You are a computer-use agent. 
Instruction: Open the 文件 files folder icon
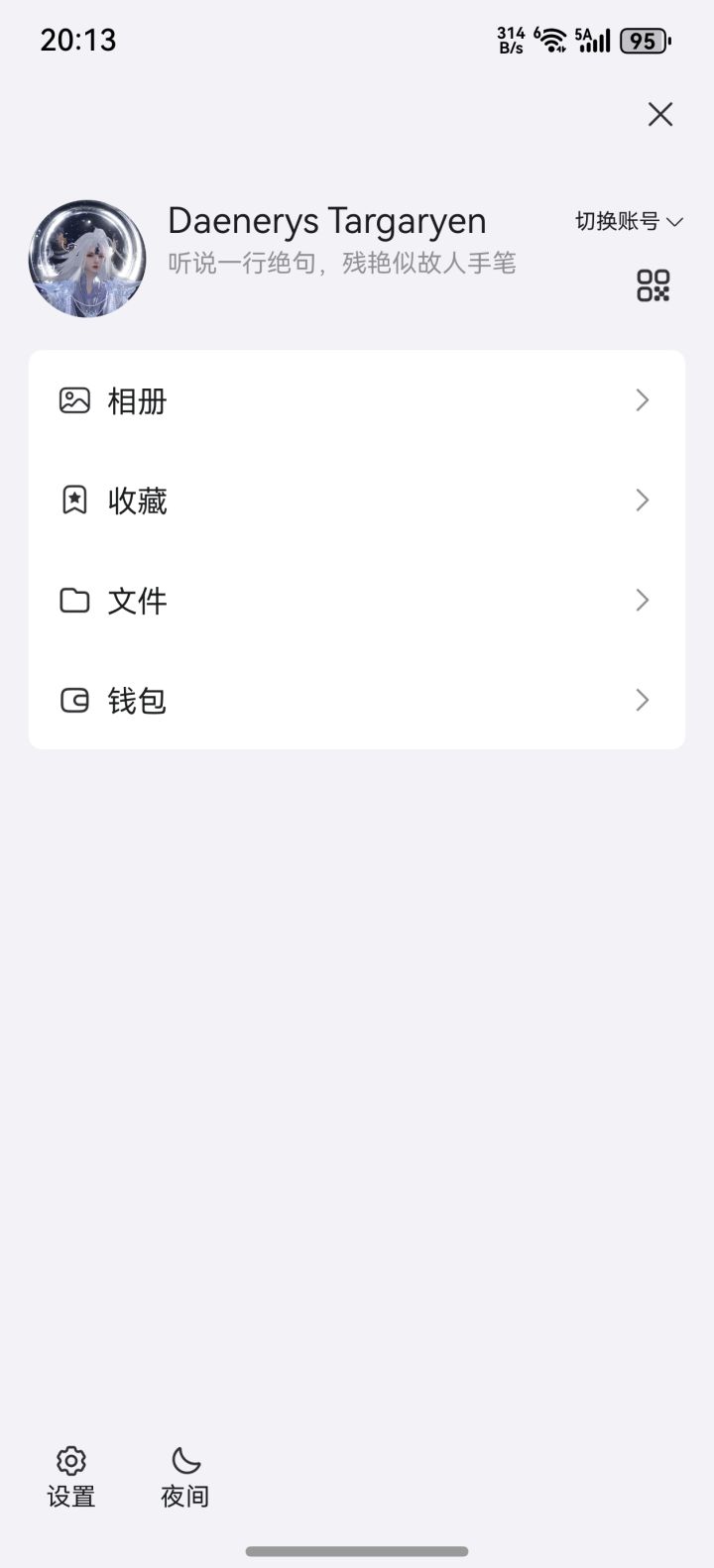(75, 601)
